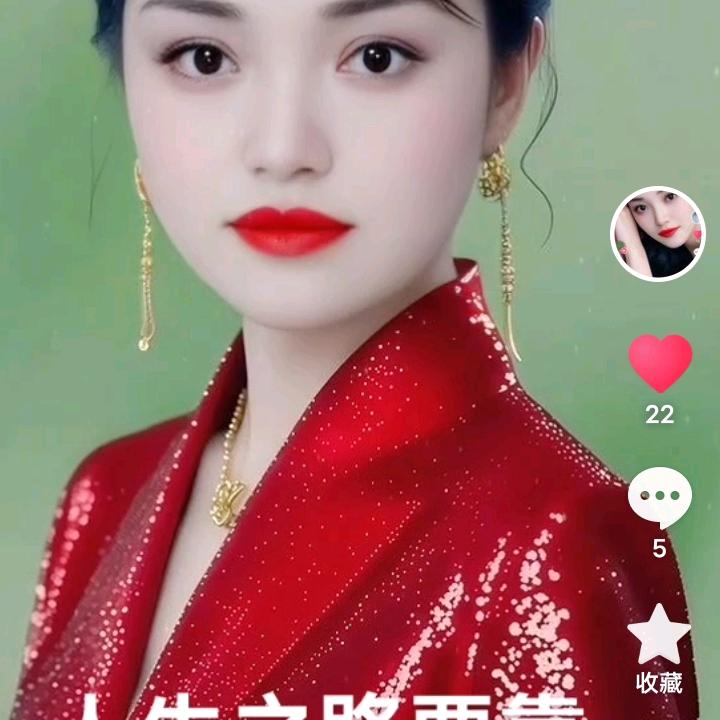Open the comments bubble

(x=659, y=497)
